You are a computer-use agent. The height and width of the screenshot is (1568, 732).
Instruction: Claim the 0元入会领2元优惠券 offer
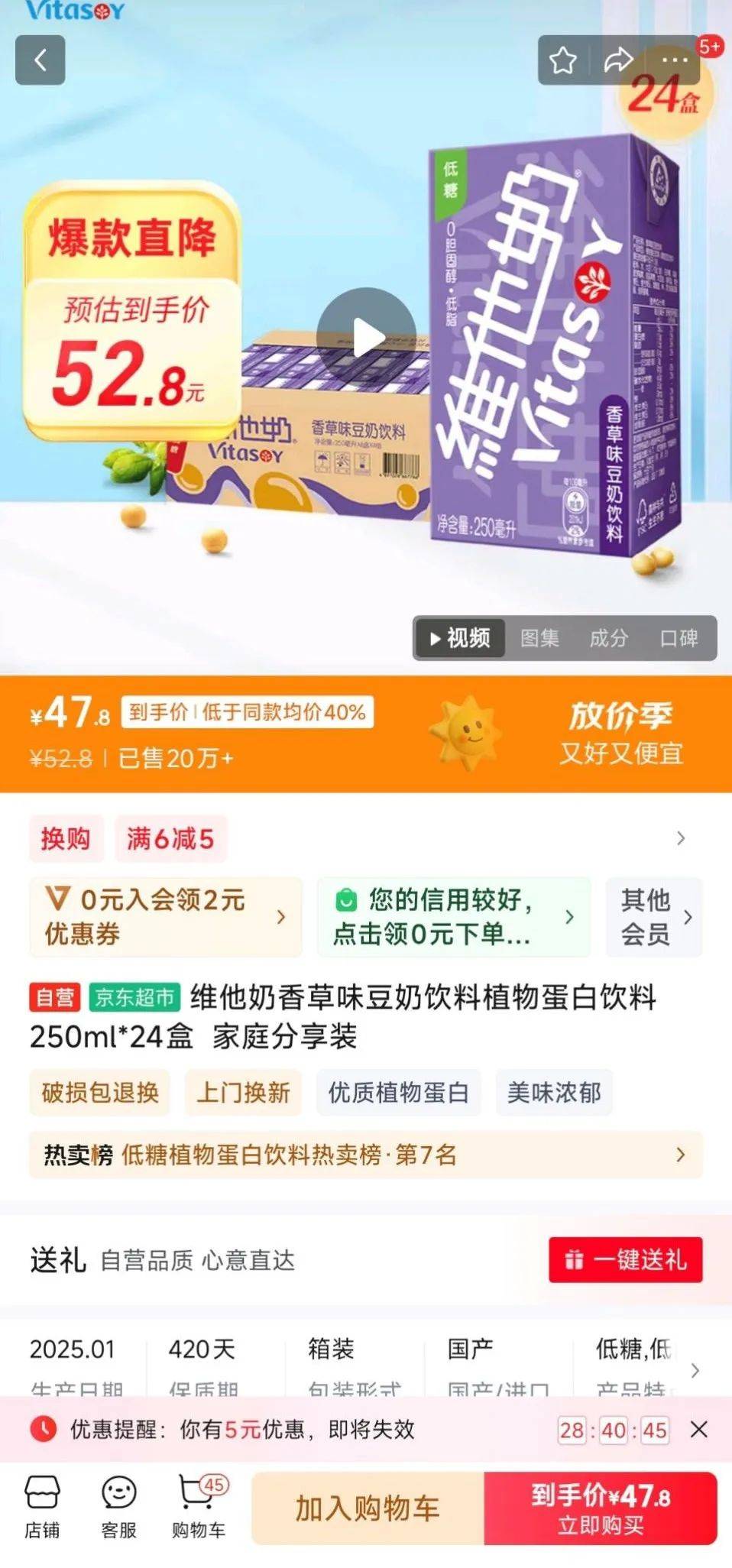click(166, 916)
